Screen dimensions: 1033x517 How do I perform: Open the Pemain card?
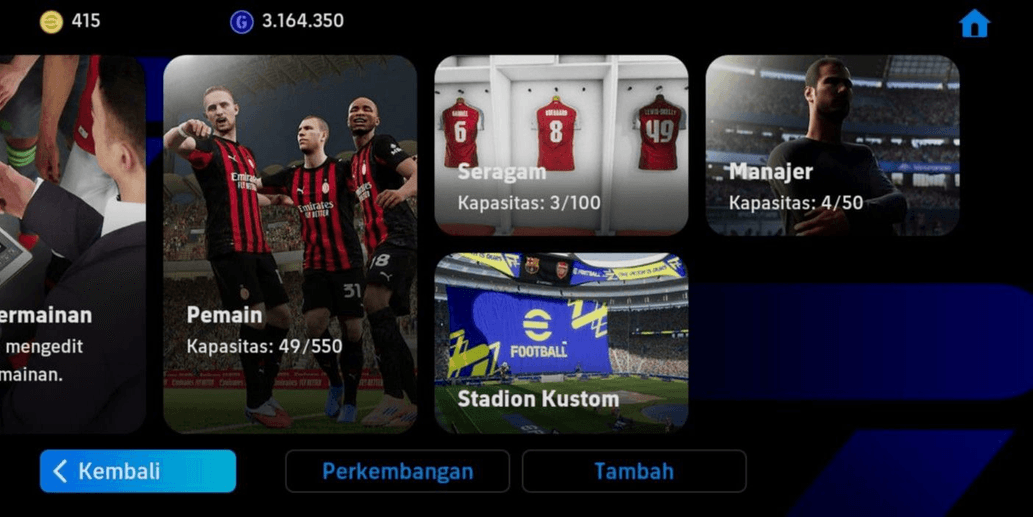click(x=290, y=244)
